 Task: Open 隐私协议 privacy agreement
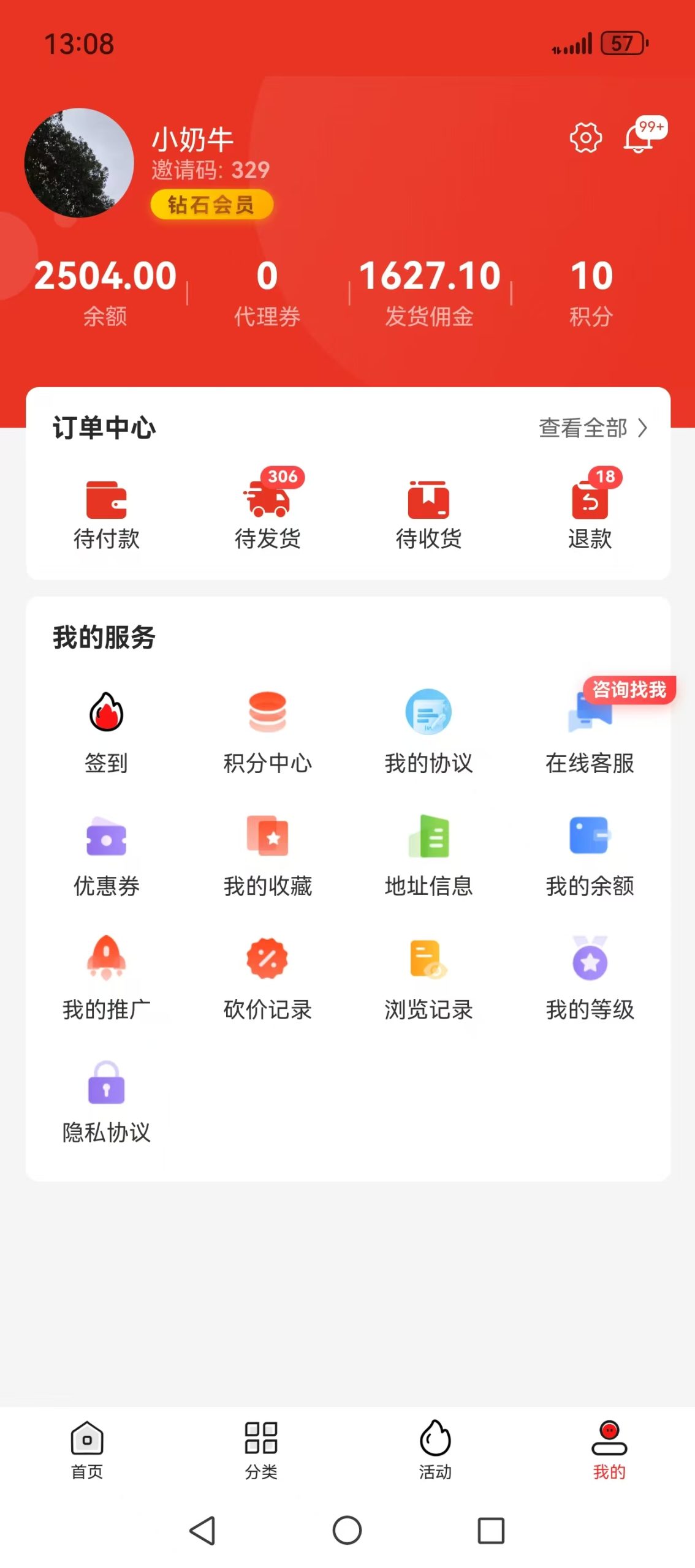point(106,1101)
